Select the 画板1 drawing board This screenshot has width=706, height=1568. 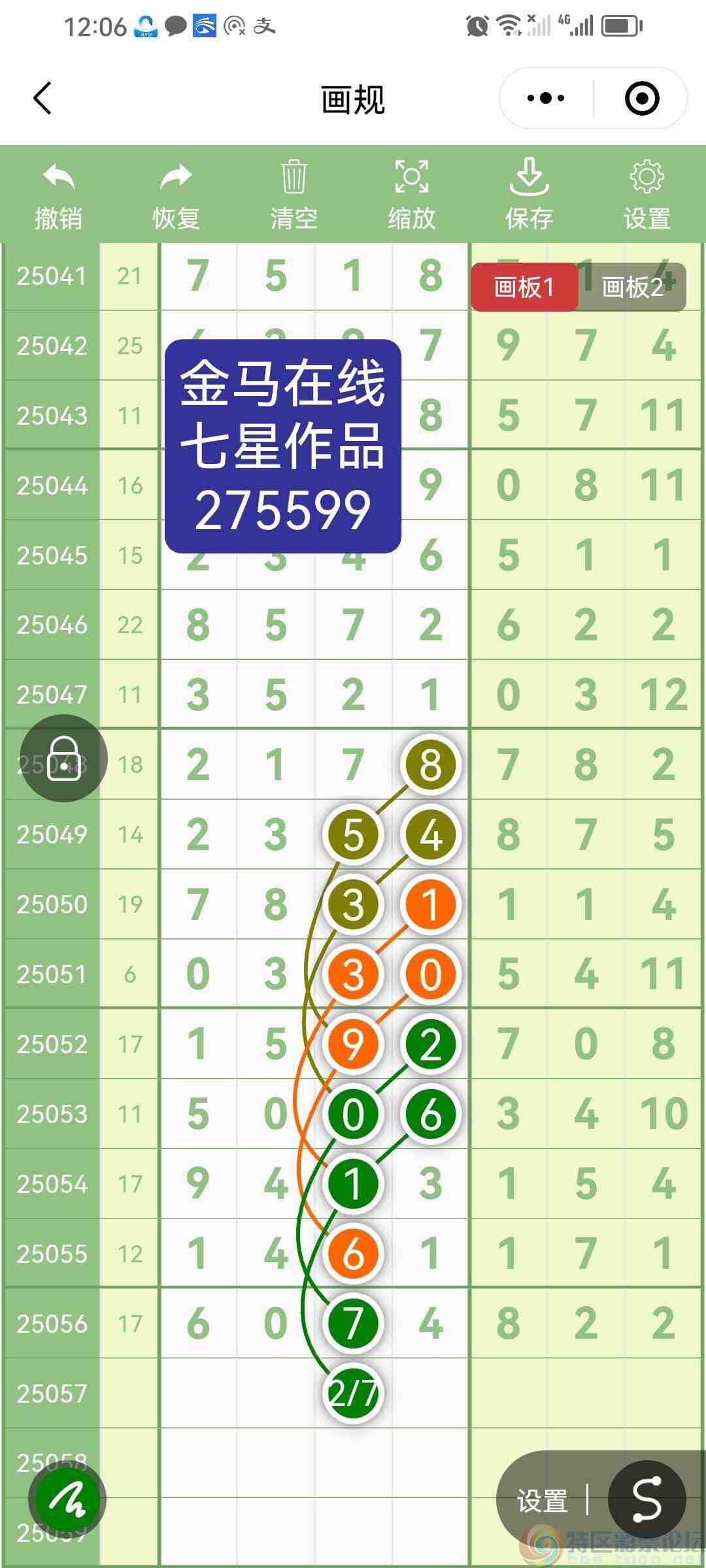pos(525,286)
